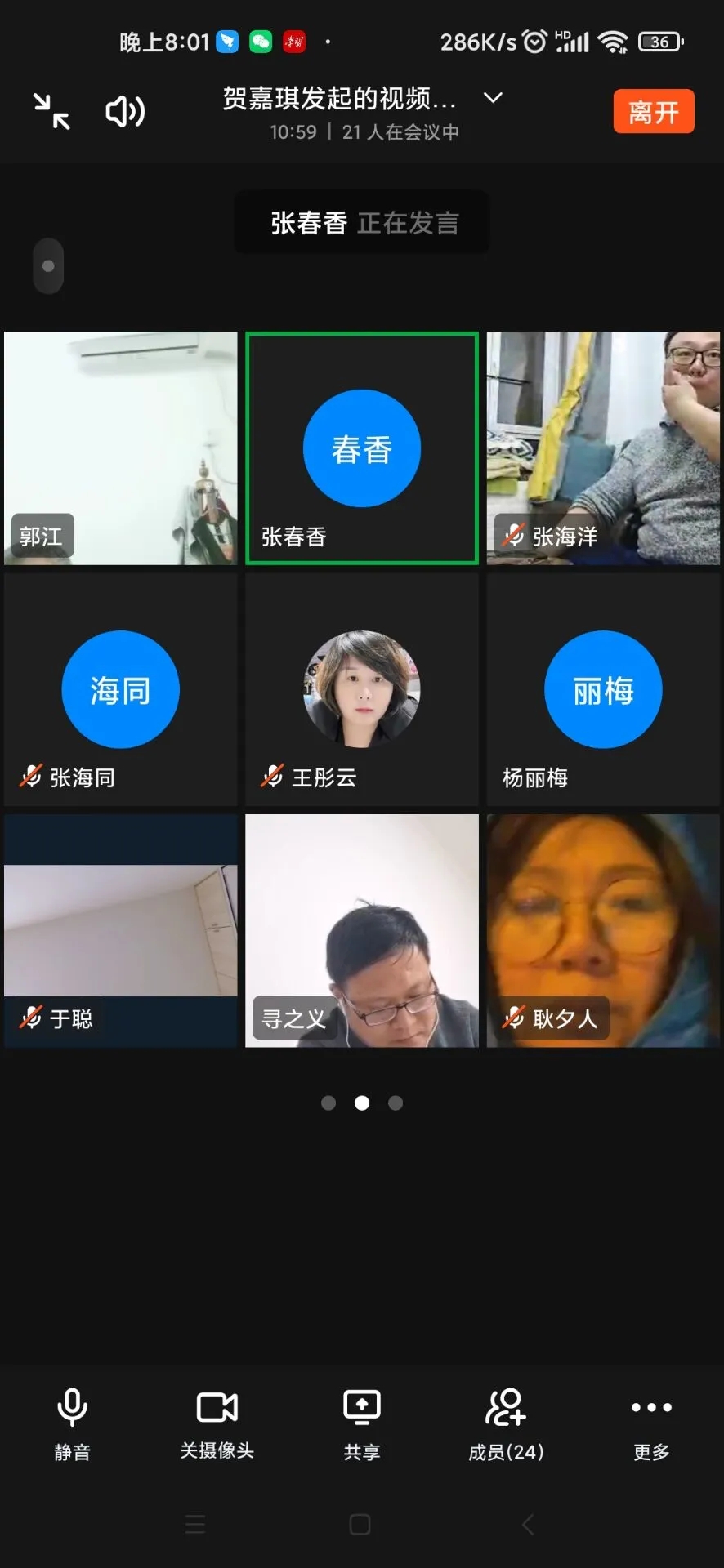The width and height of the screenshot is (724, 1568).
Task: Open 耿夕人's video tile
Action: [x=603, y=930]
